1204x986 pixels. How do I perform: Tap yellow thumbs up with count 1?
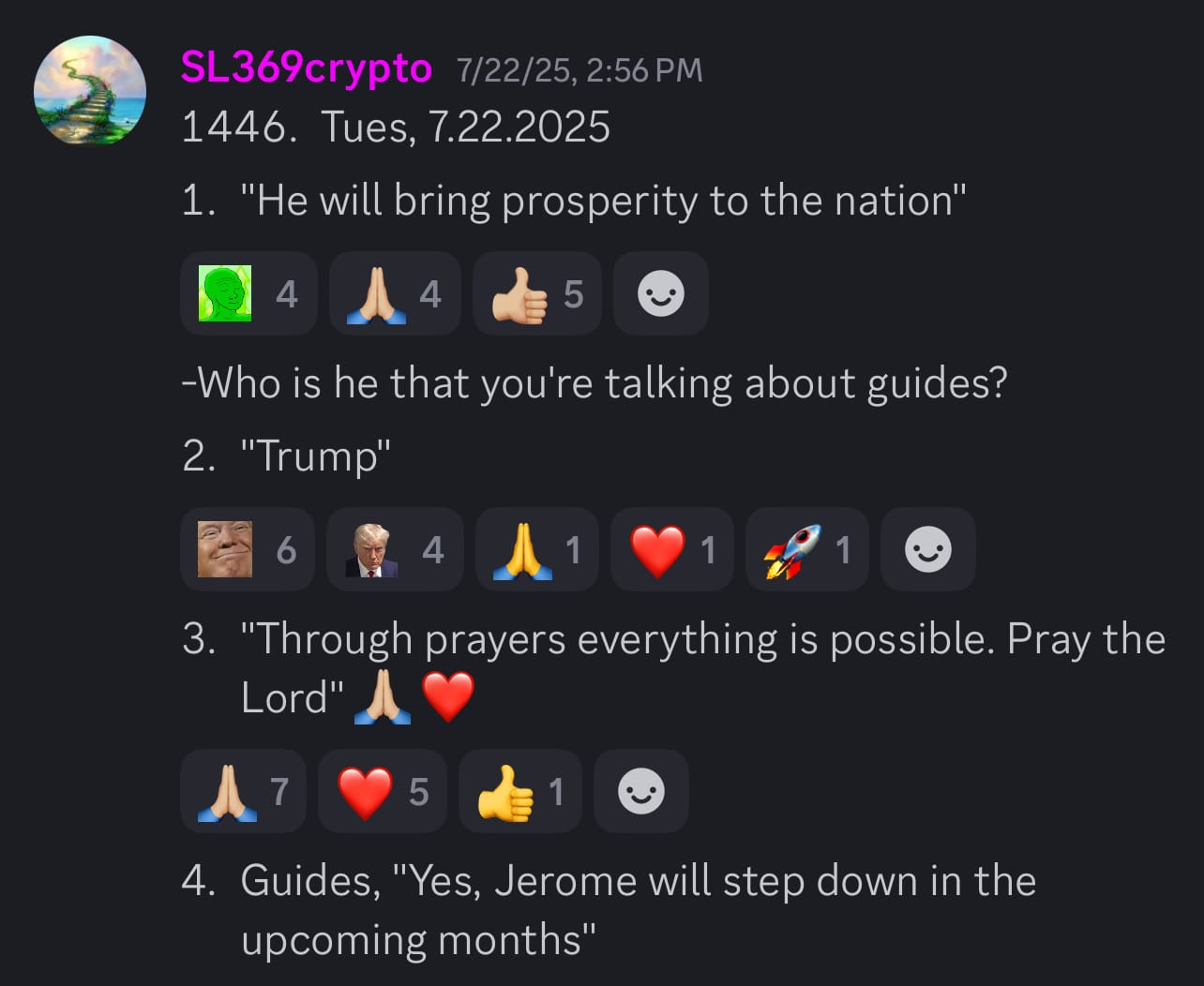pyautogui.click(x=520, y=792)
